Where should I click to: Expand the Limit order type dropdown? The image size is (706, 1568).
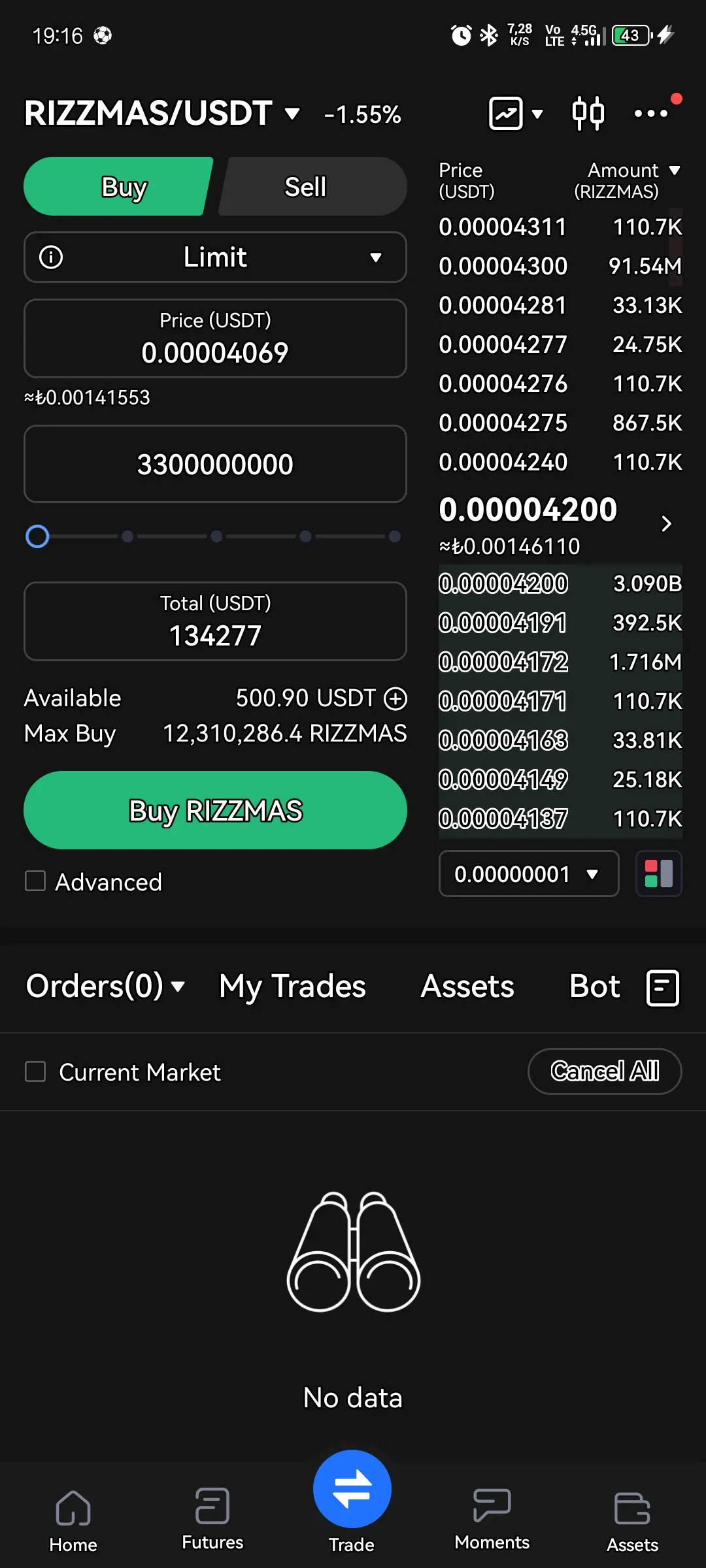215,257
